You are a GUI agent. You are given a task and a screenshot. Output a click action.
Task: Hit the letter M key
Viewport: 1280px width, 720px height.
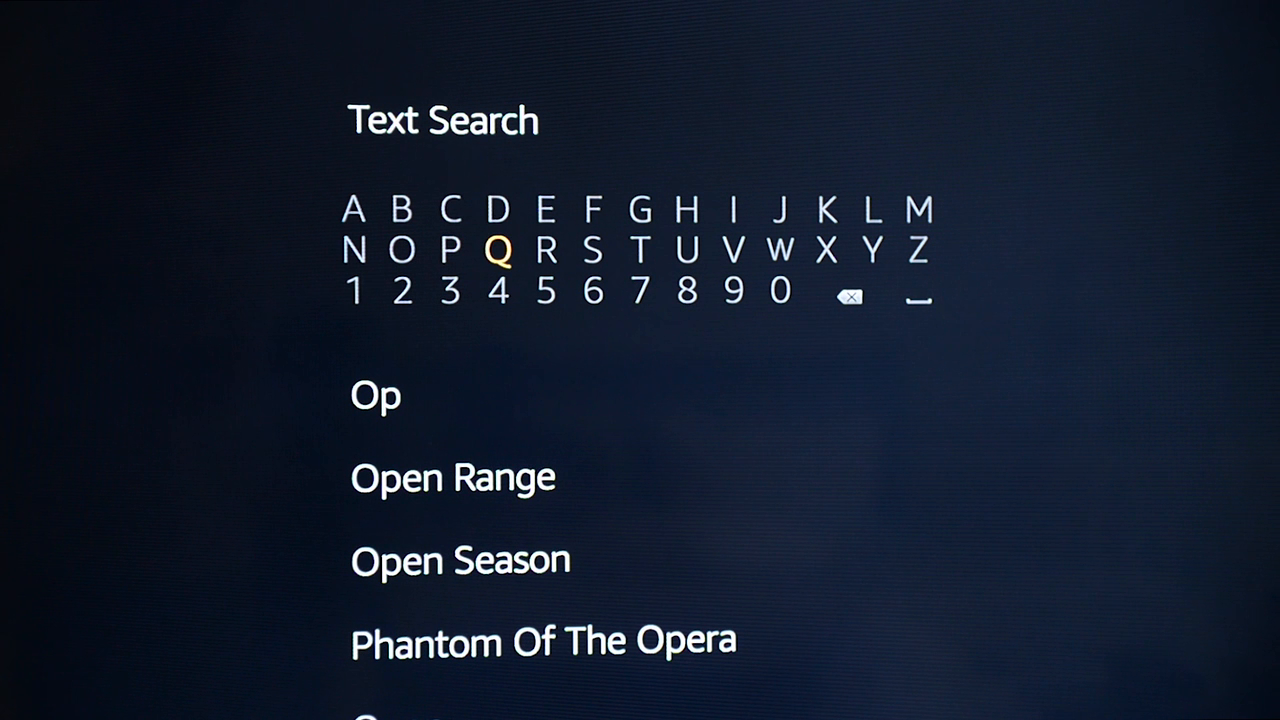pos(919,210)
